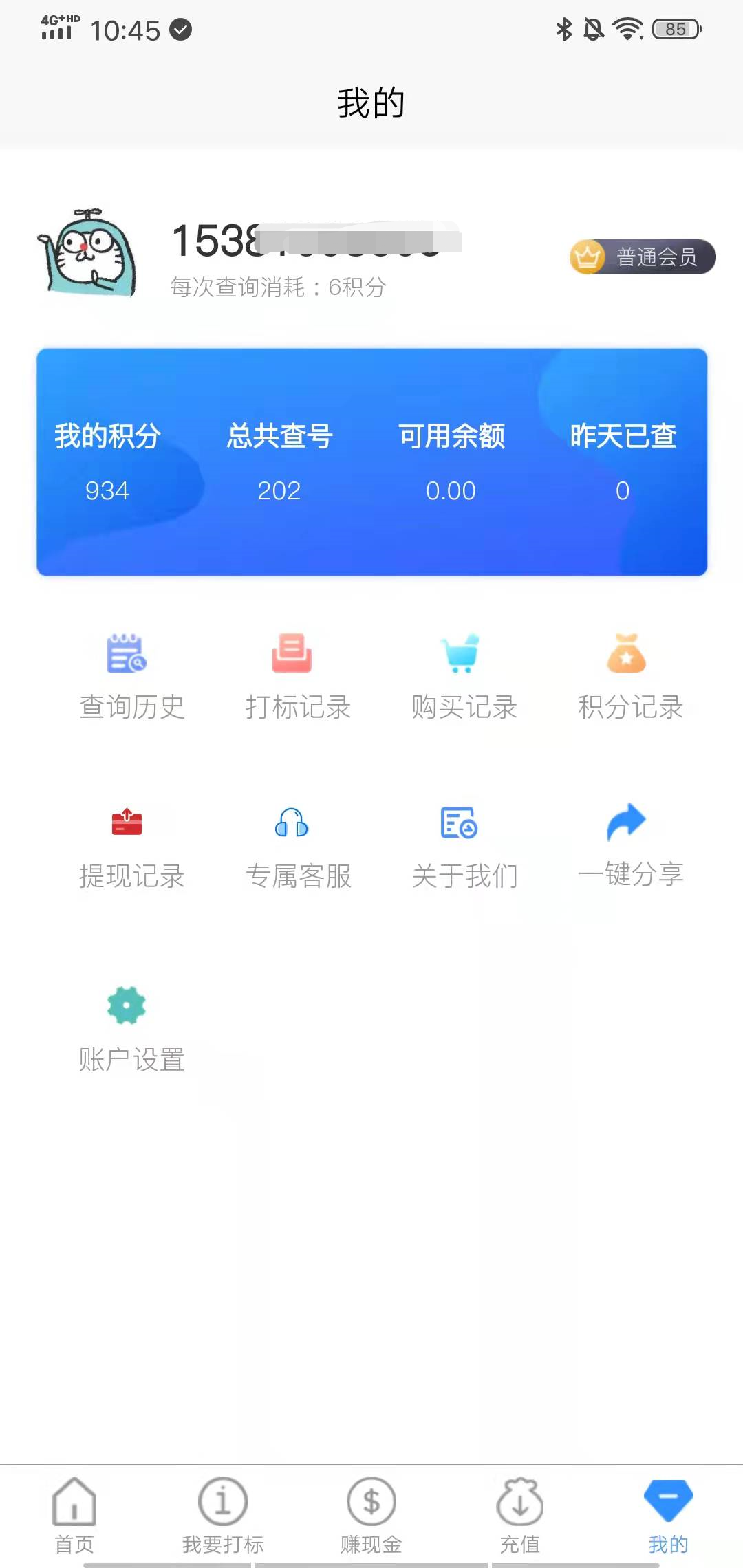View 打标记录 tagging records
This screenshot has width=743, height=1568.
[297, 676]
